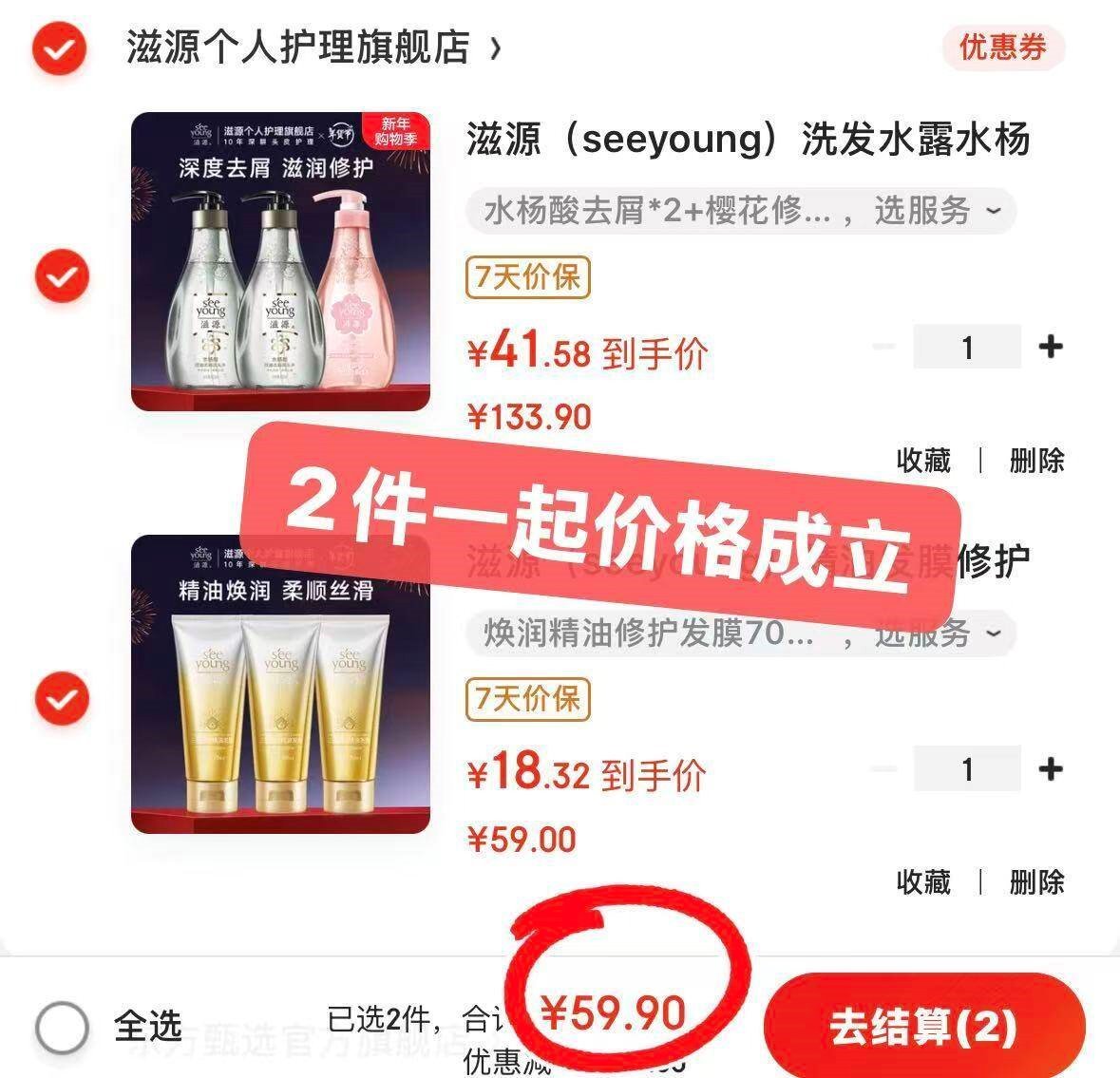This screenshot has height=1078, width=1120.
Task: Uncheck the store-level 滋源 checkbox
Action: (x=59, y=47)
